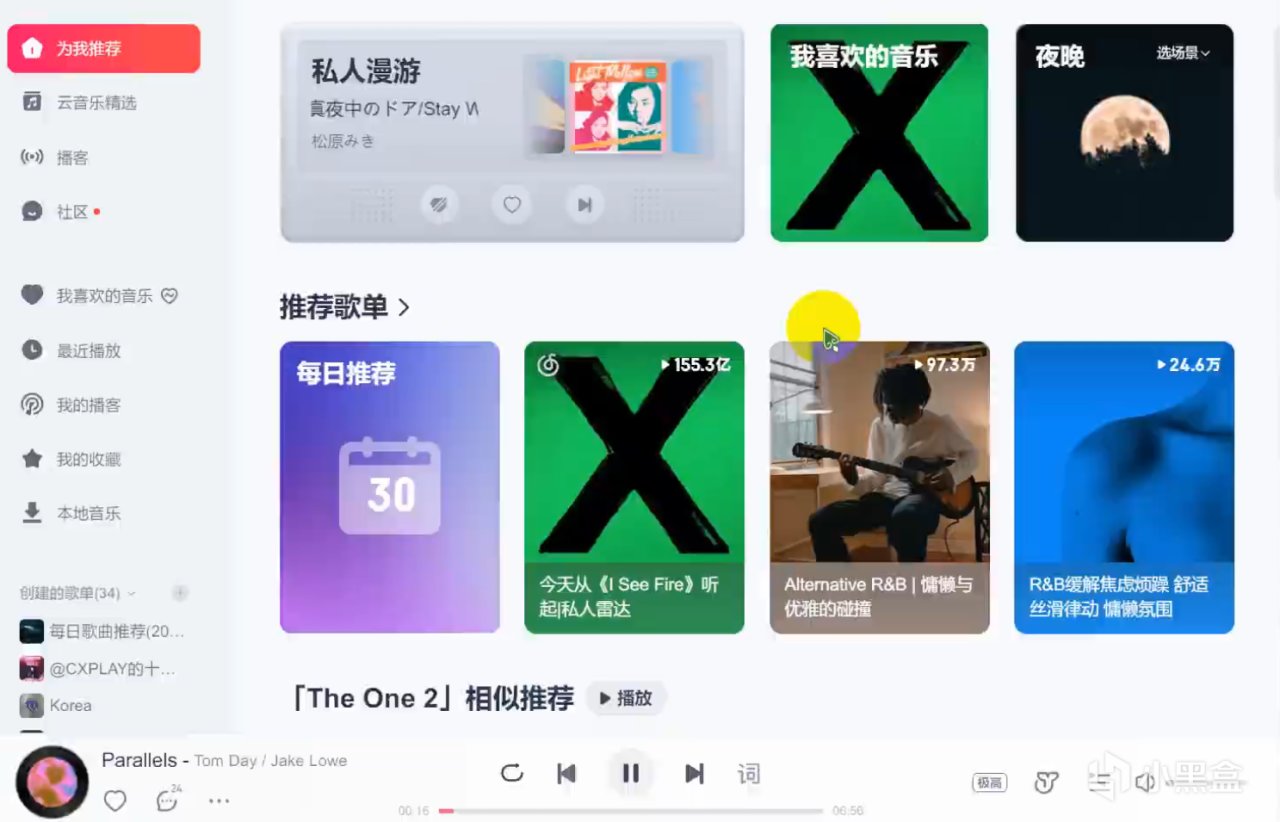The width and height of the screenshot is (1280, 822).
Task: Skip to next song in 私人漫游
Action: click(584, 205)
